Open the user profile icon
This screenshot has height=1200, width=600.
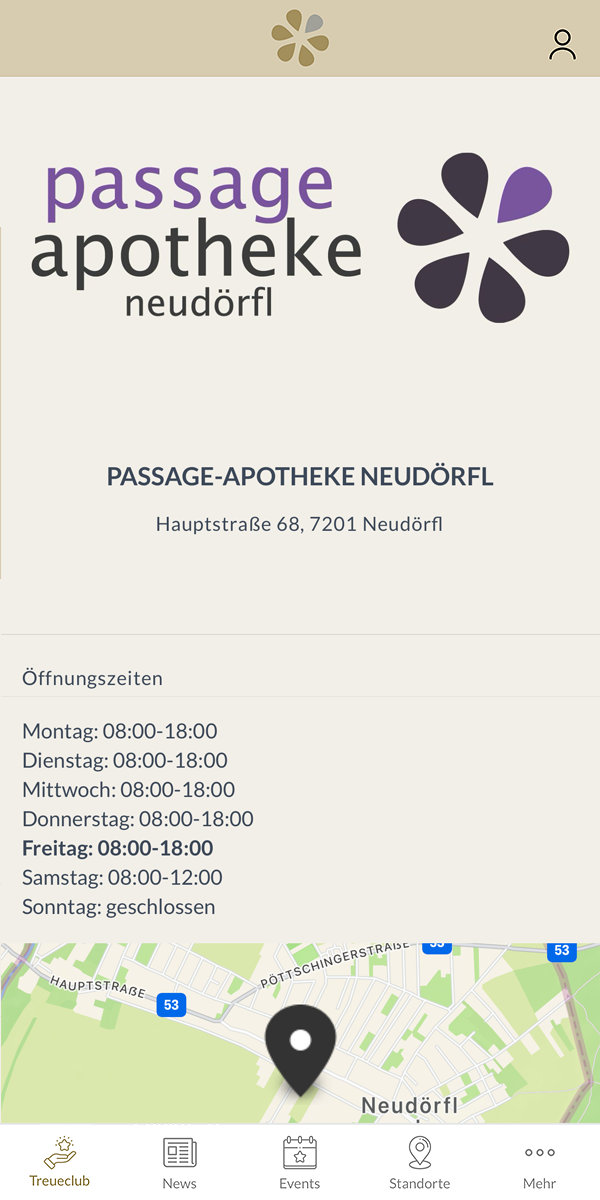click(563, 44)
